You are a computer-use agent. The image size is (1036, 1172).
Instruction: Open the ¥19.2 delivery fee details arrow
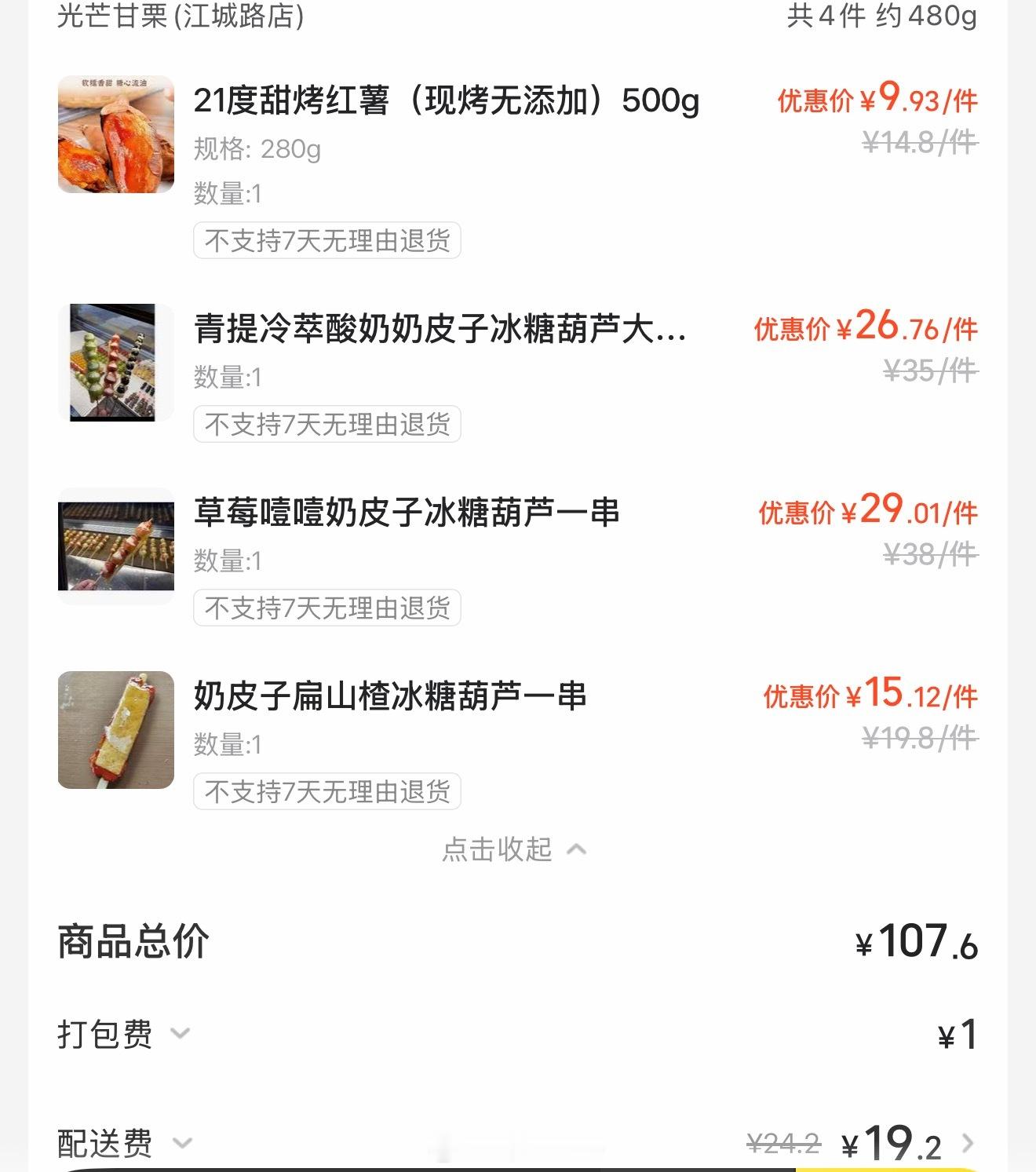pos(968,1144)
